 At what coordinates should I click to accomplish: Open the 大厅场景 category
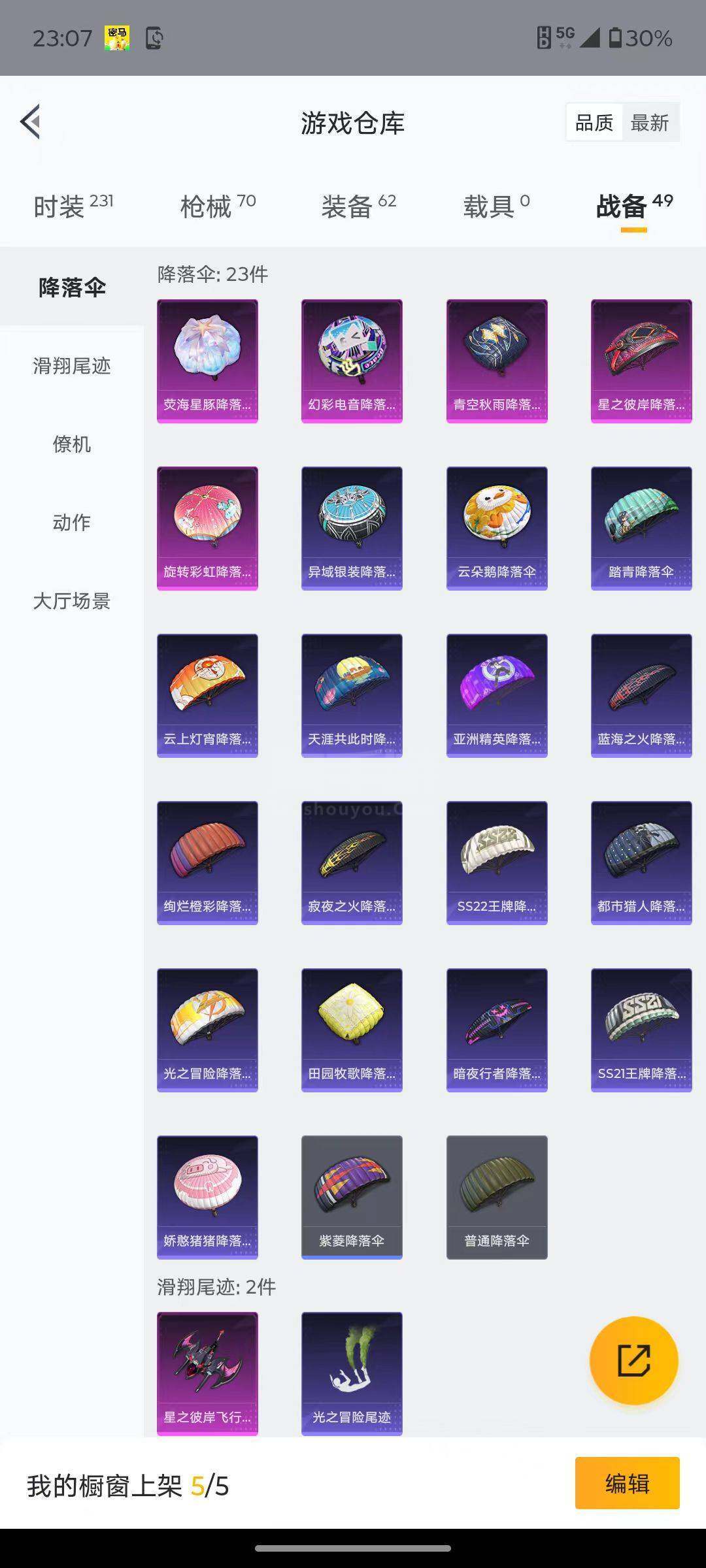[72, 601]
